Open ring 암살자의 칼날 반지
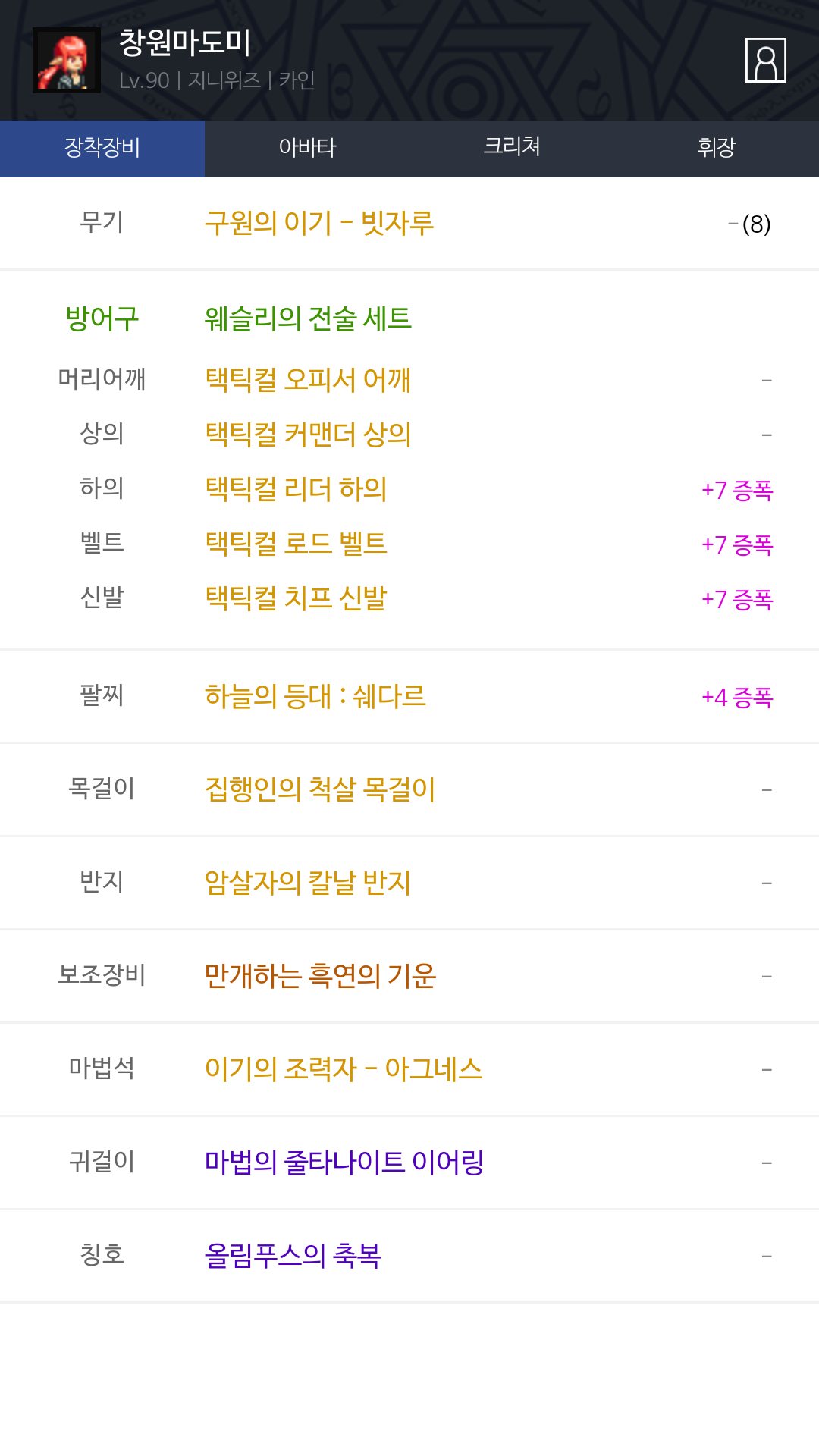Screen dimensions: 819x1456 pos(308,883)
